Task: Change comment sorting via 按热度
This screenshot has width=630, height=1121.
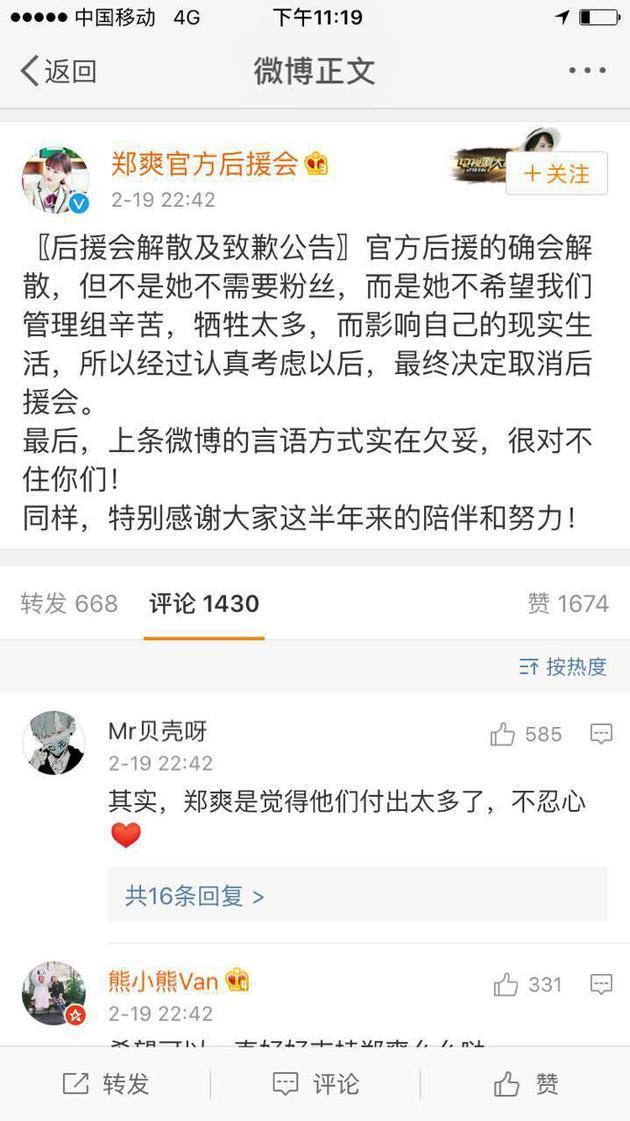Action: 563,667
